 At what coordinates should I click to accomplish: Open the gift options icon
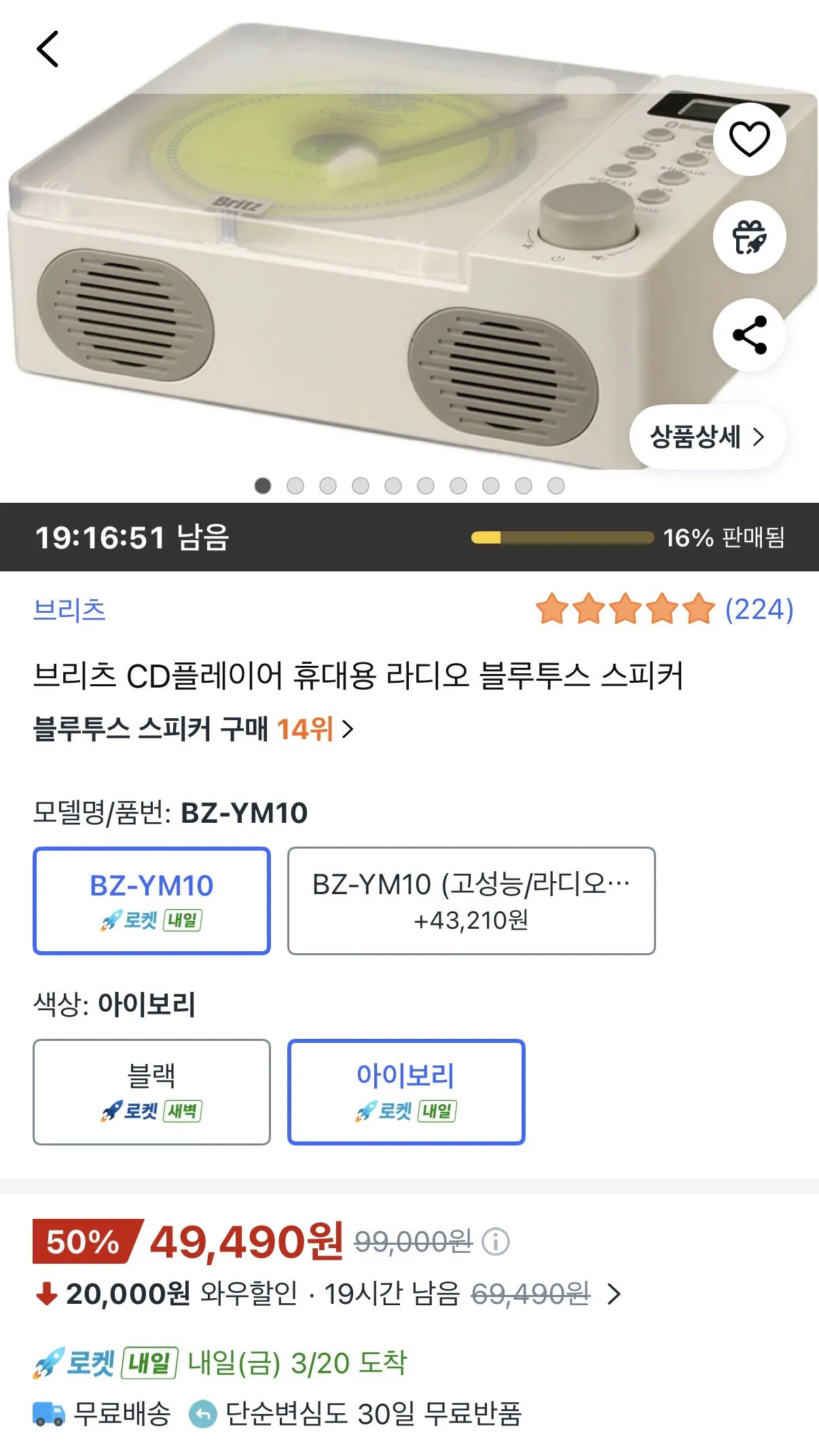click(749, 236)
